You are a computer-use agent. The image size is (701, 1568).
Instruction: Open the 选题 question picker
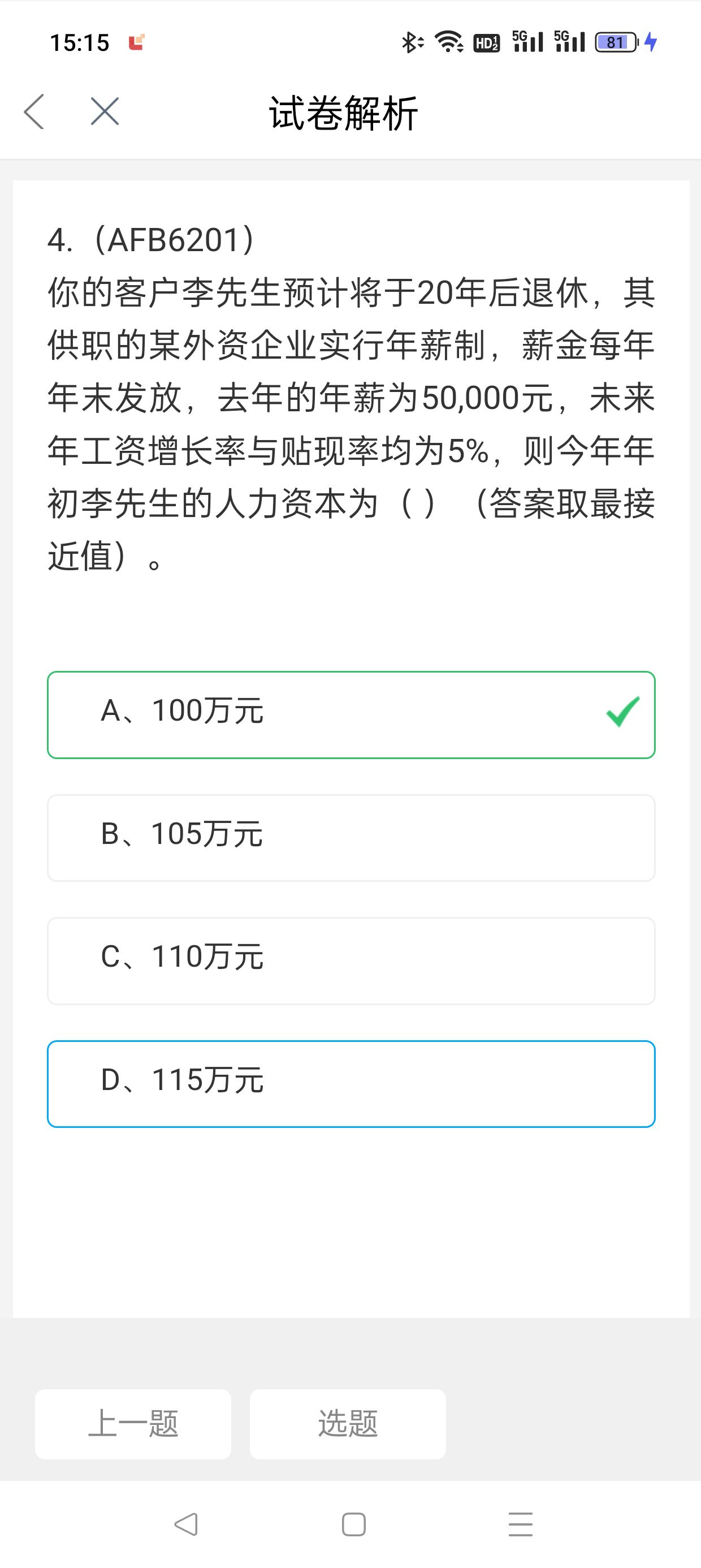348,1424
